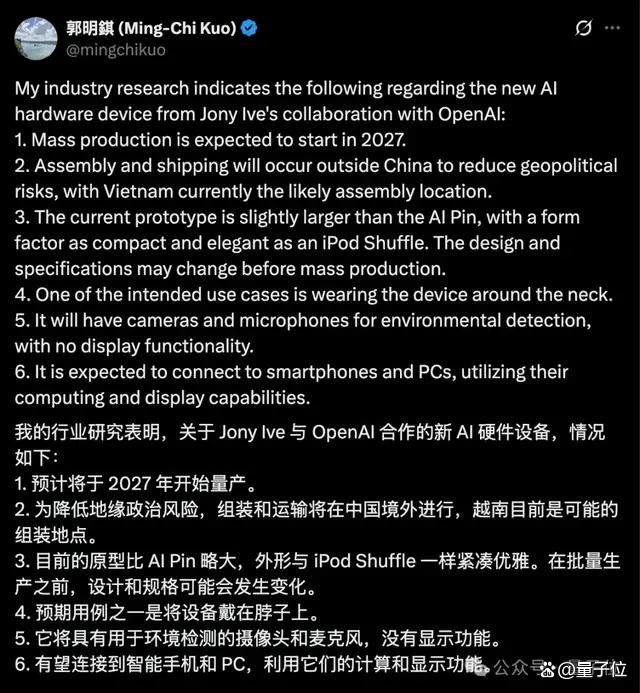This screenshot has height=693, width=640.
Task: Open the post's three-dot overflow menu
Action: pos(612,28)
